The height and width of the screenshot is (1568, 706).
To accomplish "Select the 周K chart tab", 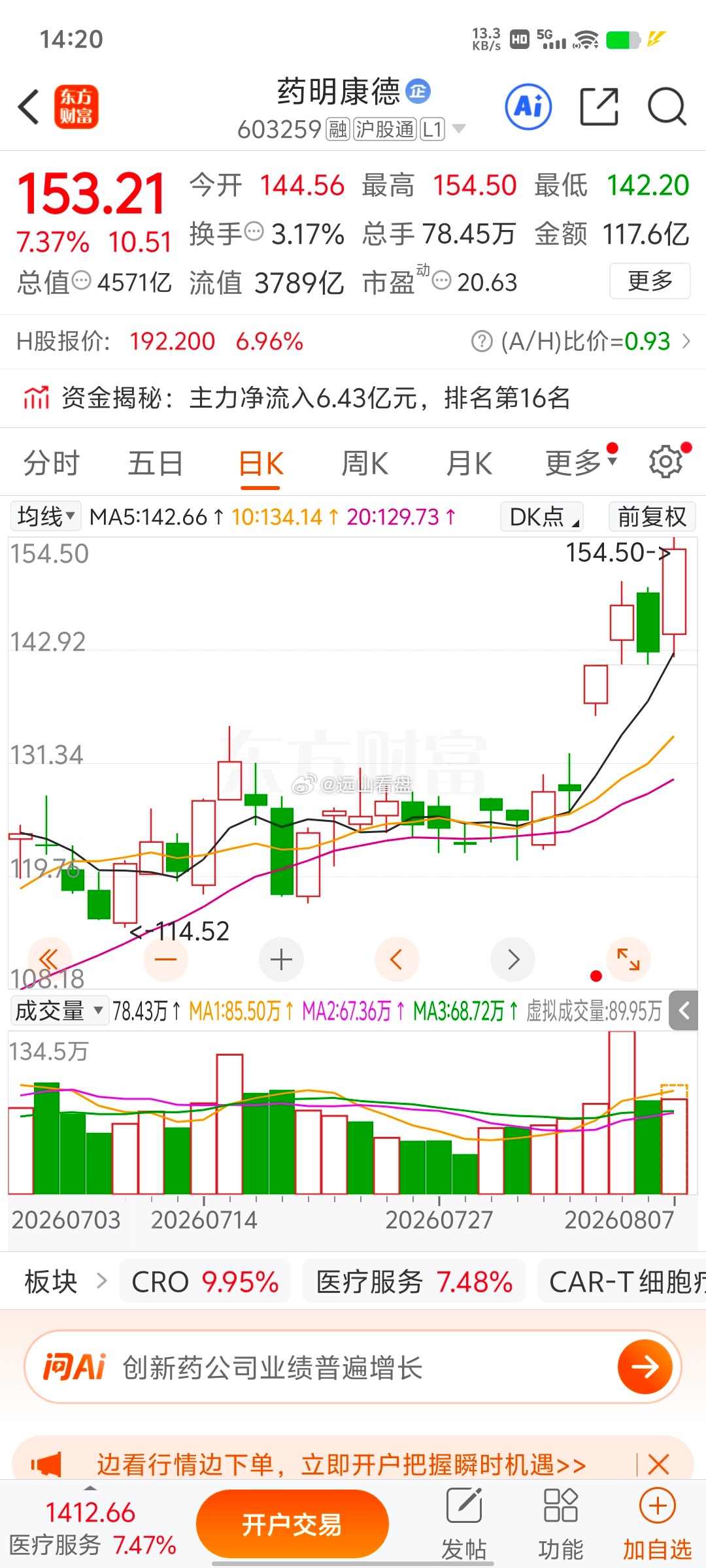I will 365,464.
